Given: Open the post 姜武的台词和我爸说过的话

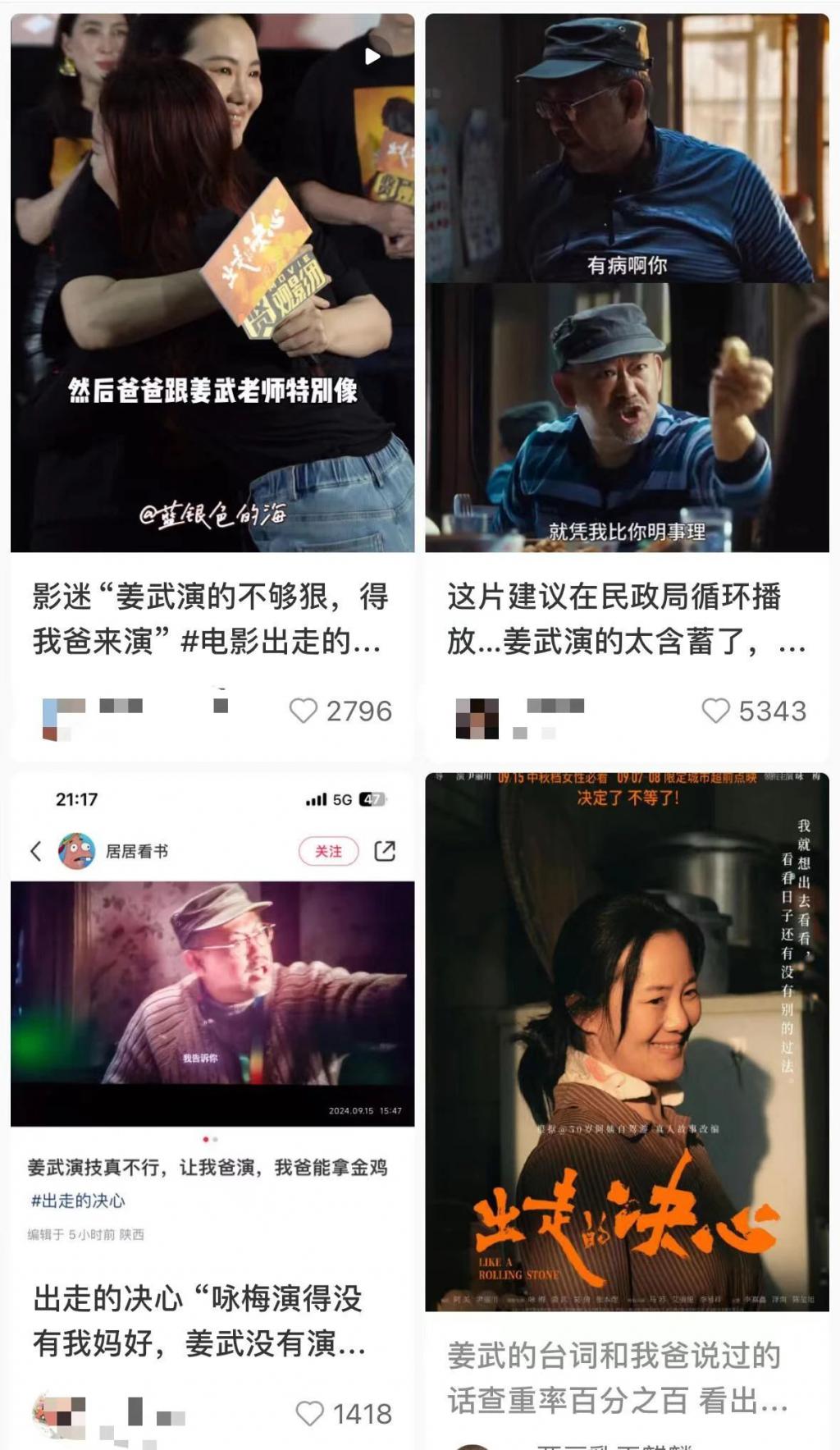Looking at the screenshot, I should coord(627,1041).
